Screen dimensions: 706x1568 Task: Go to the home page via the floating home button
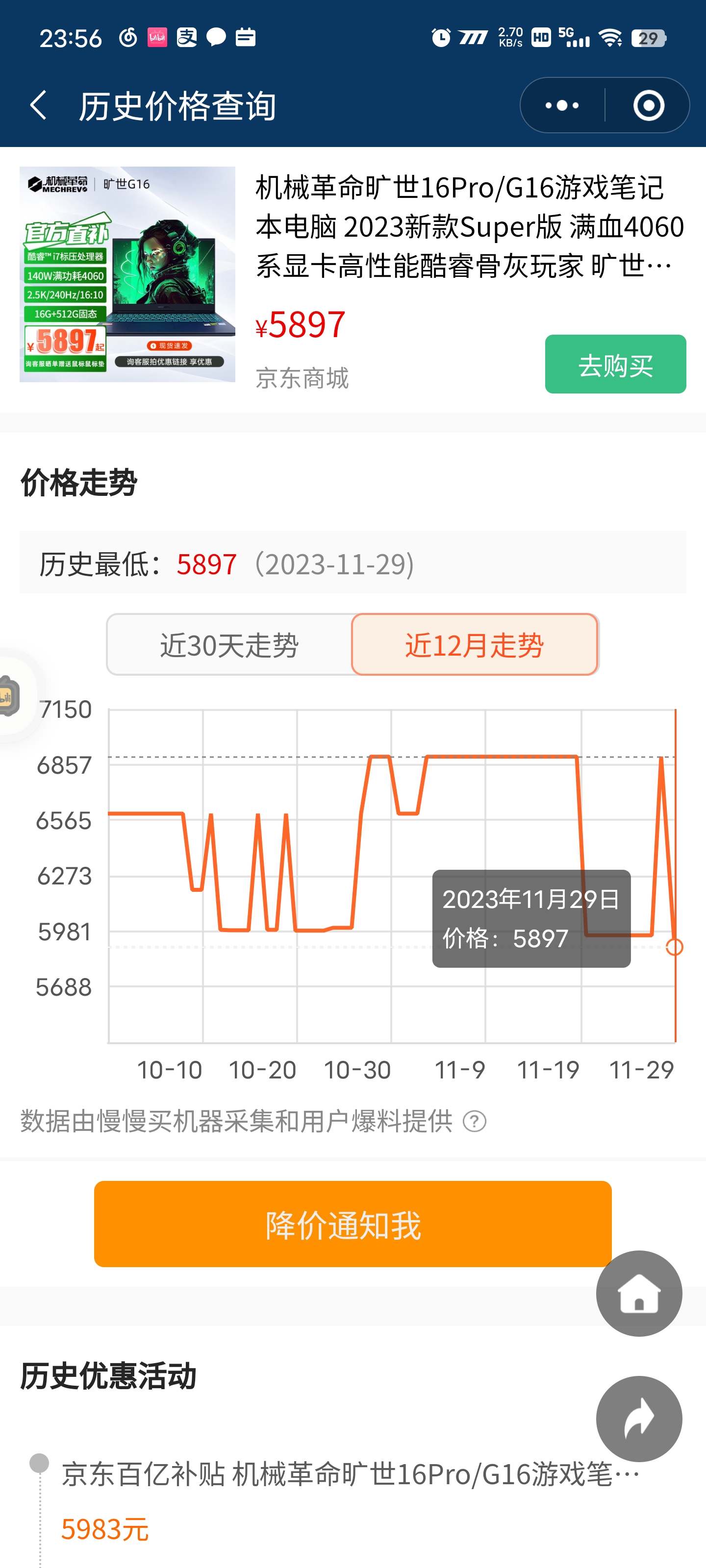tap(639, 1294)
